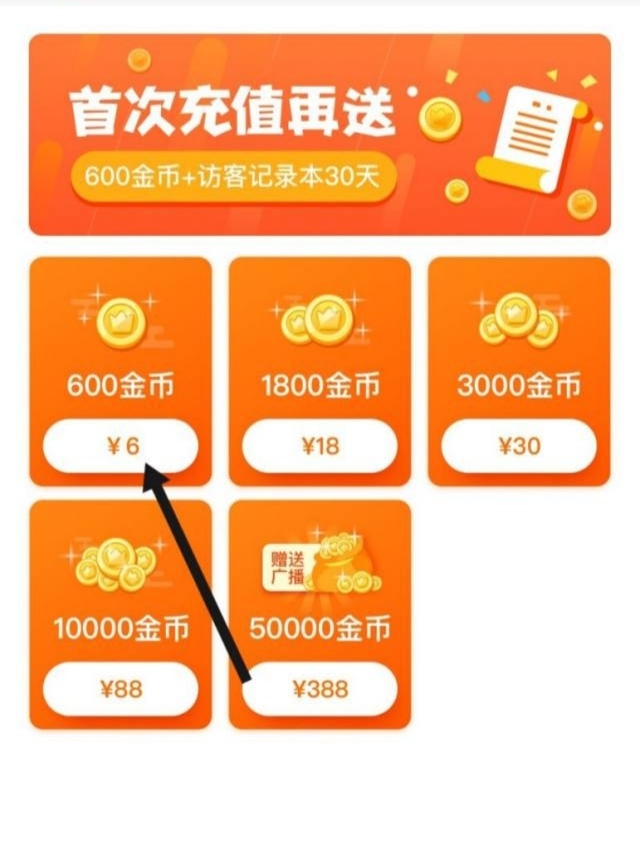Select the 1800 coins ¥18 package
The image size is (640, 867).
320,446
